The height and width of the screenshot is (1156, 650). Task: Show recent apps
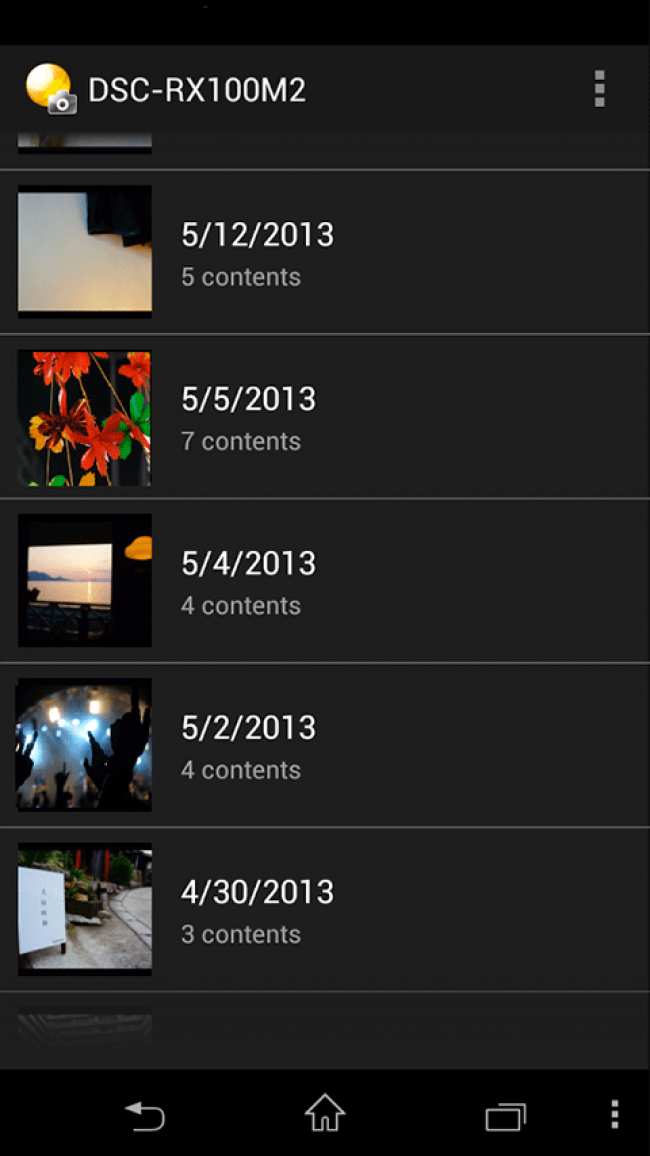[505, 1114]
